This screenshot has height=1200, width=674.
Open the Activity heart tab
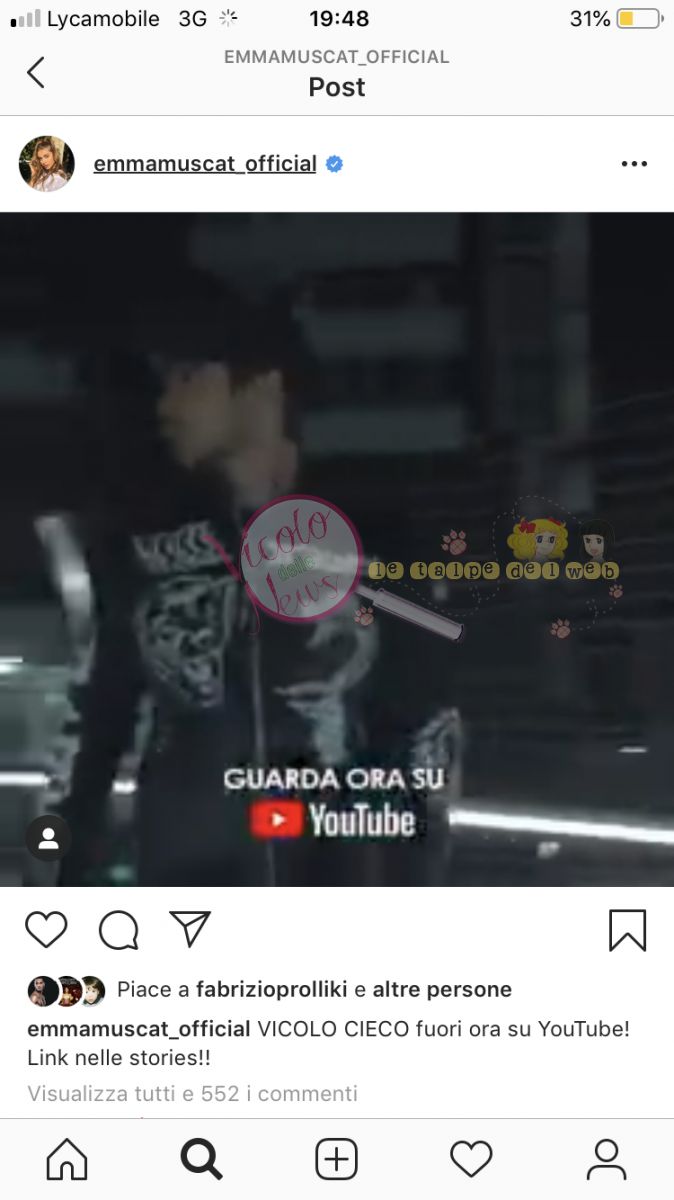click(x=471, y=1160)
